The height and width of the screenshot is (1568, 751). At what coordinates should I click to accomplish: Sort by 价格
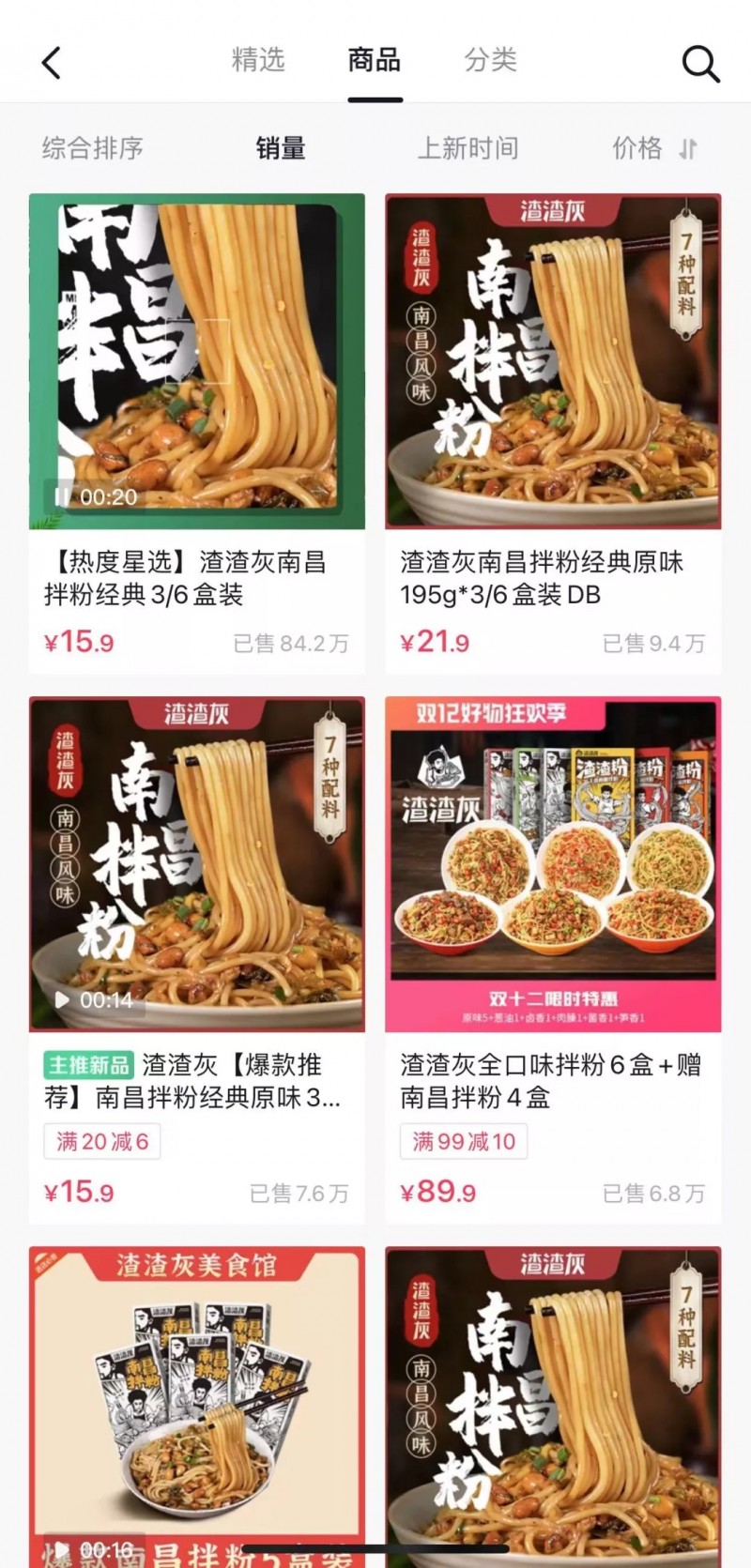click(654, 148)
